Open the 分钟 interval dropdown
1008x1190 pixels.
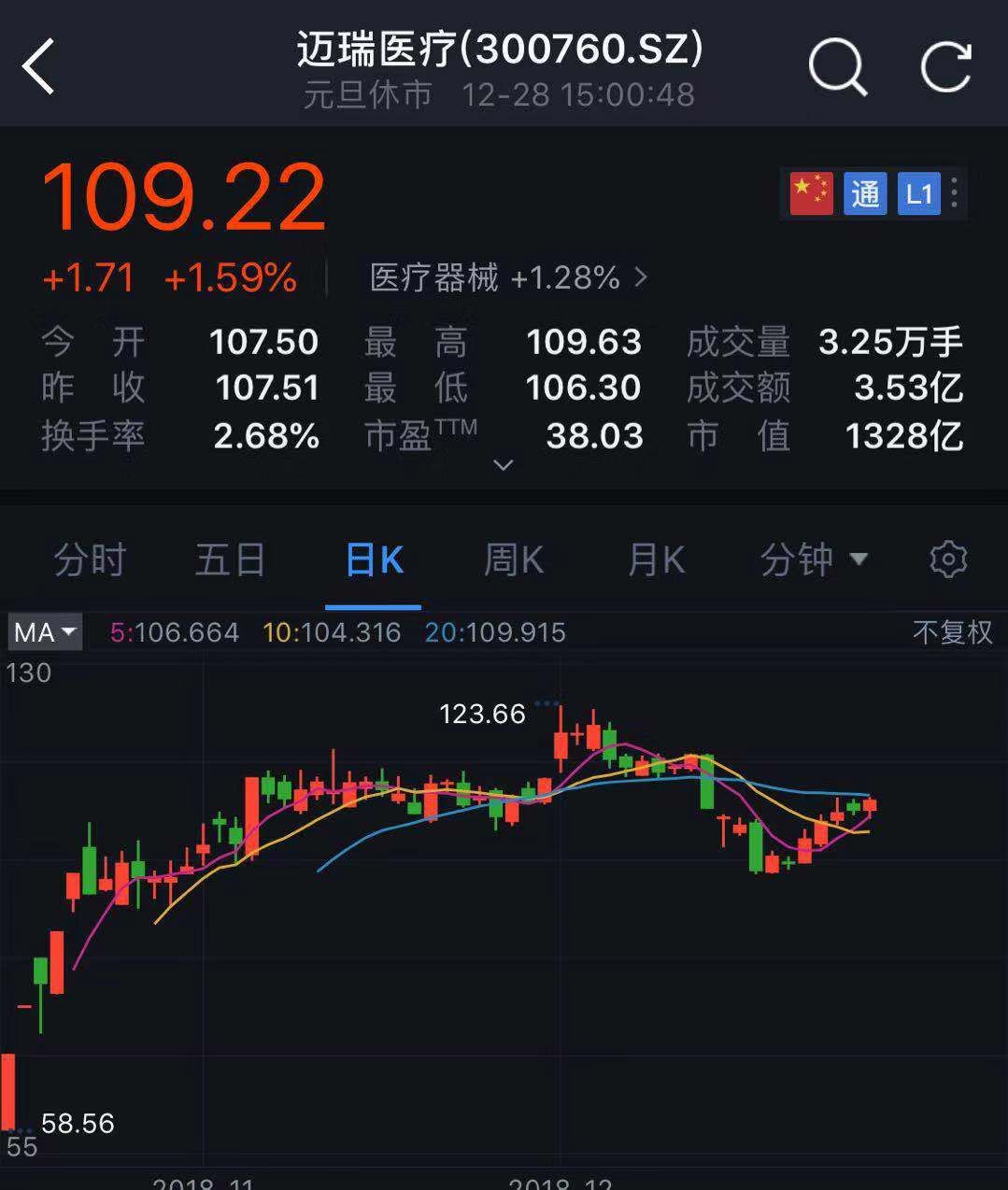coord(814,560)
